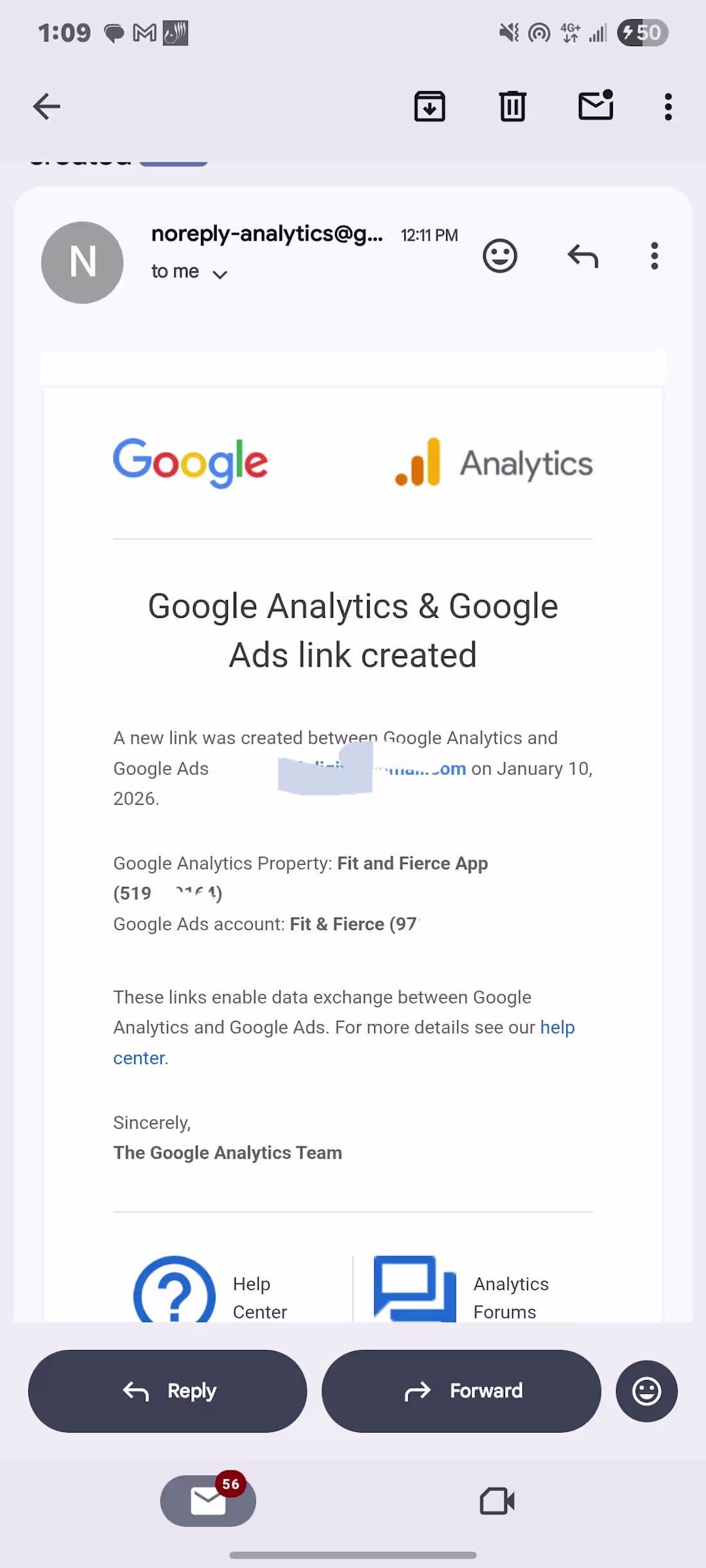Expand the 'to me' recipient details

tap(220, 275)
